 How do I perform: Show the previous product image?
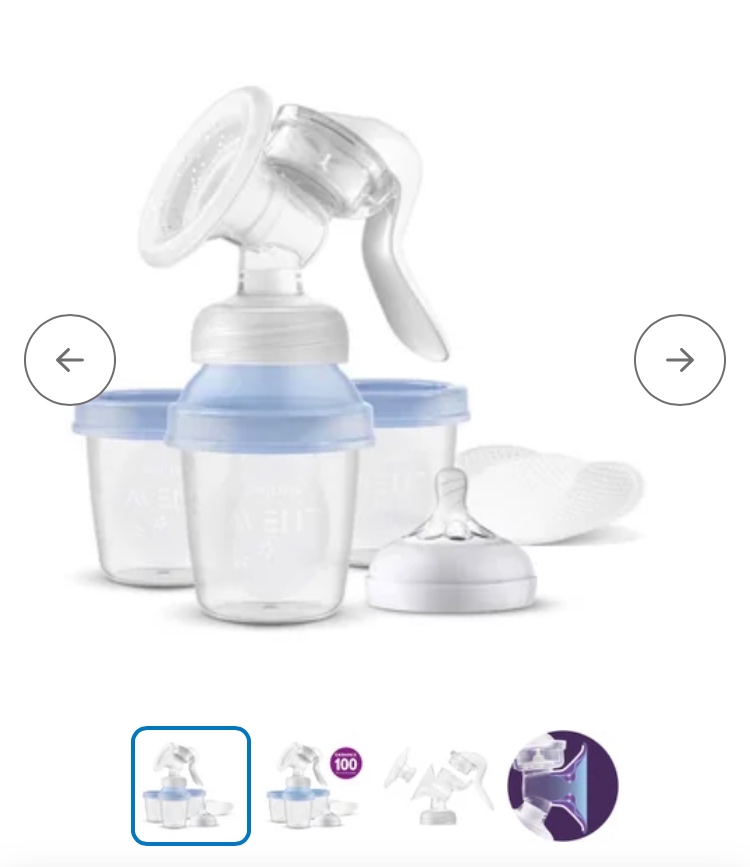click(x=70, y=360)
